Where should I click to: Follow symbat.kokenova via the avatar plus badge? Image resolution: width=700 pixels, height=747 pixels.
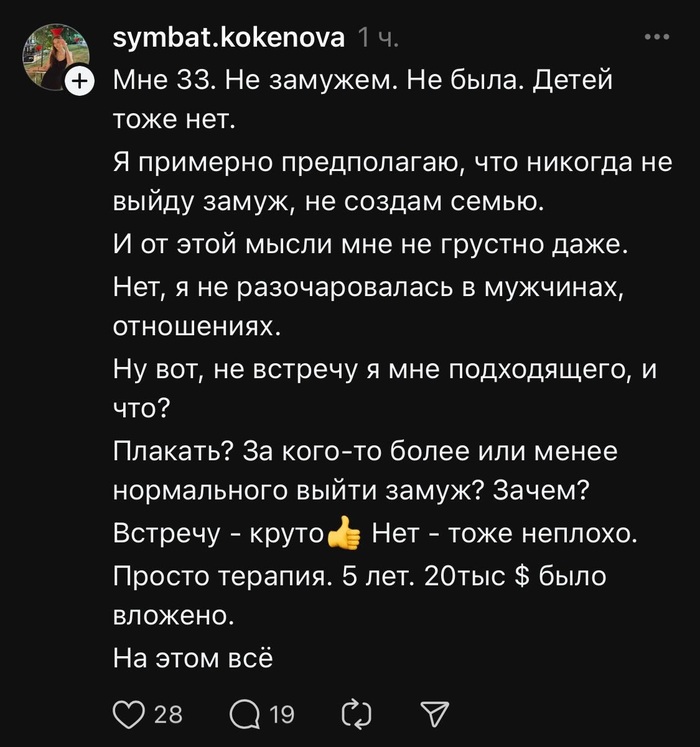click(x=80, y=82)
